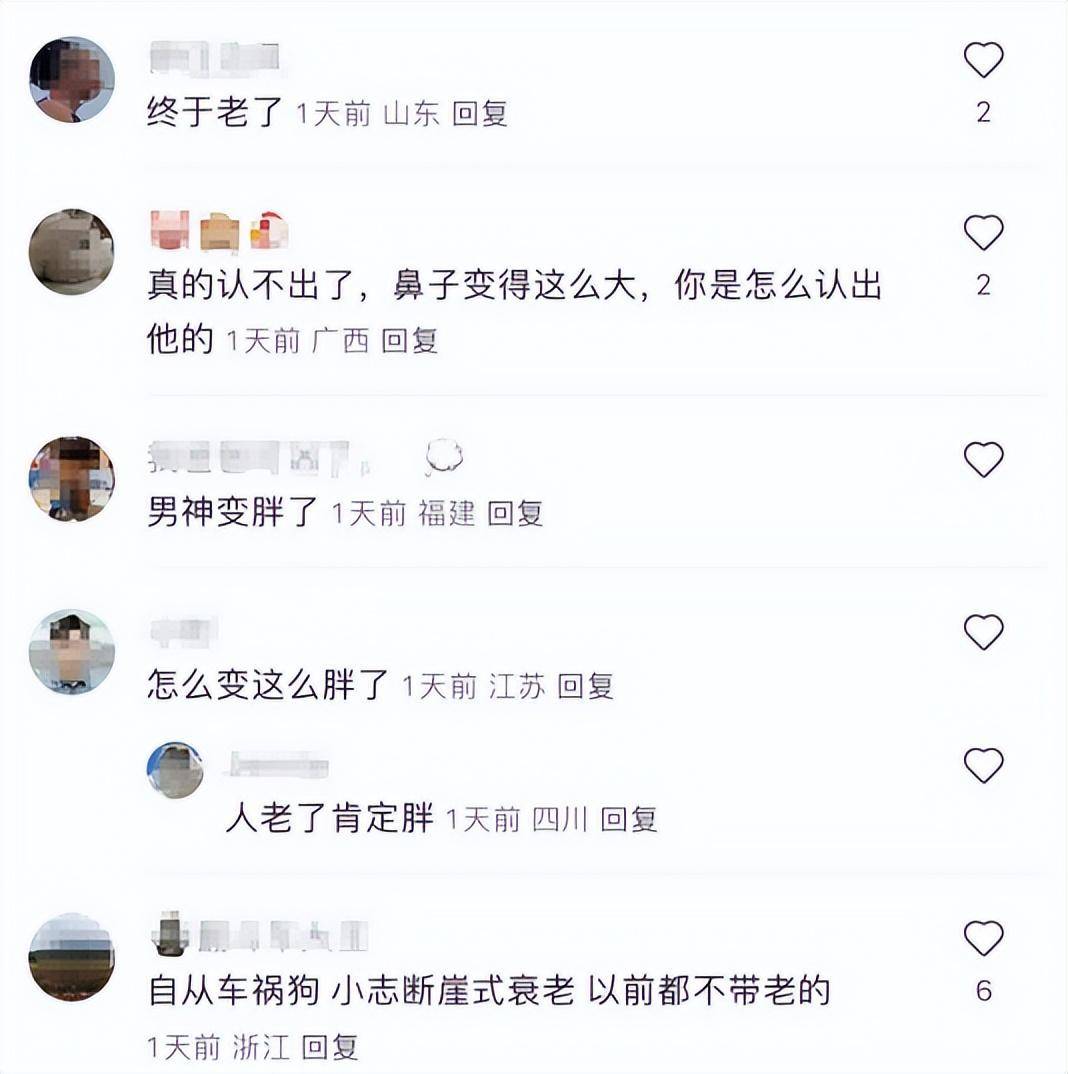This screenshot has height=1074, width=1068.
Task: Open avatar of the 人老了肯定胖 replier
Action: 176,770
